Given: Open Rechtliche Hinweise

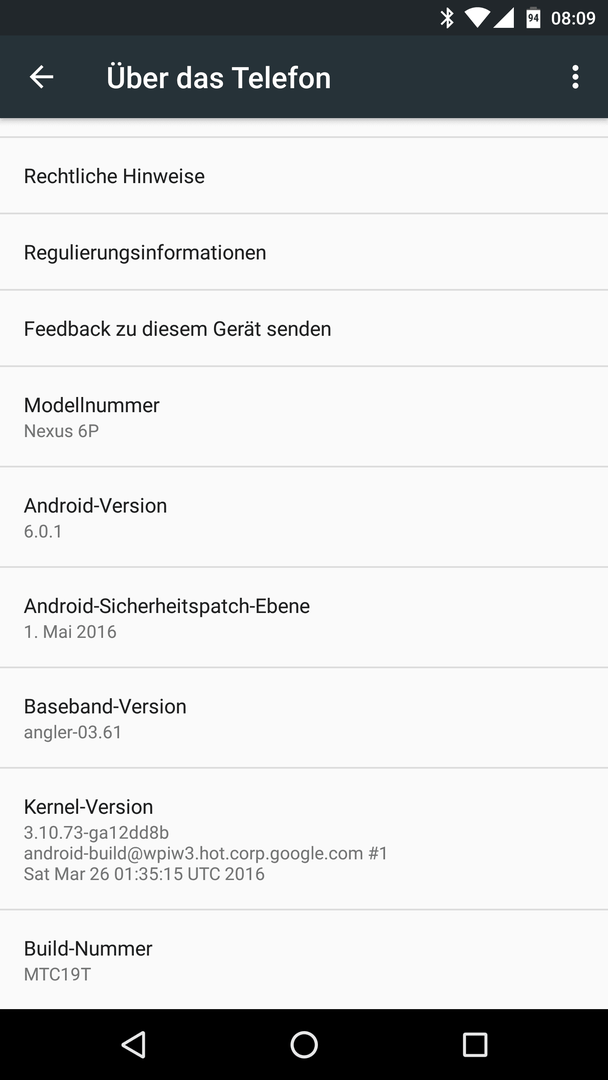Looking at the screenshot, I should 304,176.
